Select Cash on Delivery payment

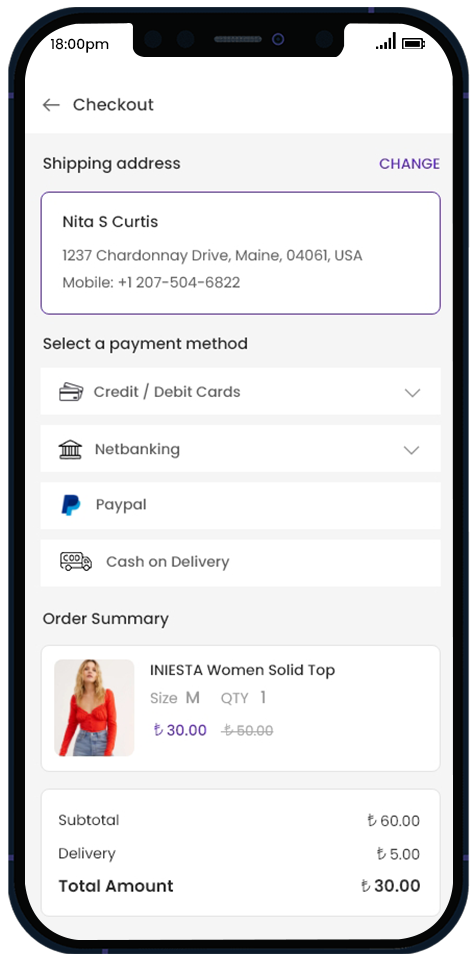pyautogui.click(x=241, y=563)
